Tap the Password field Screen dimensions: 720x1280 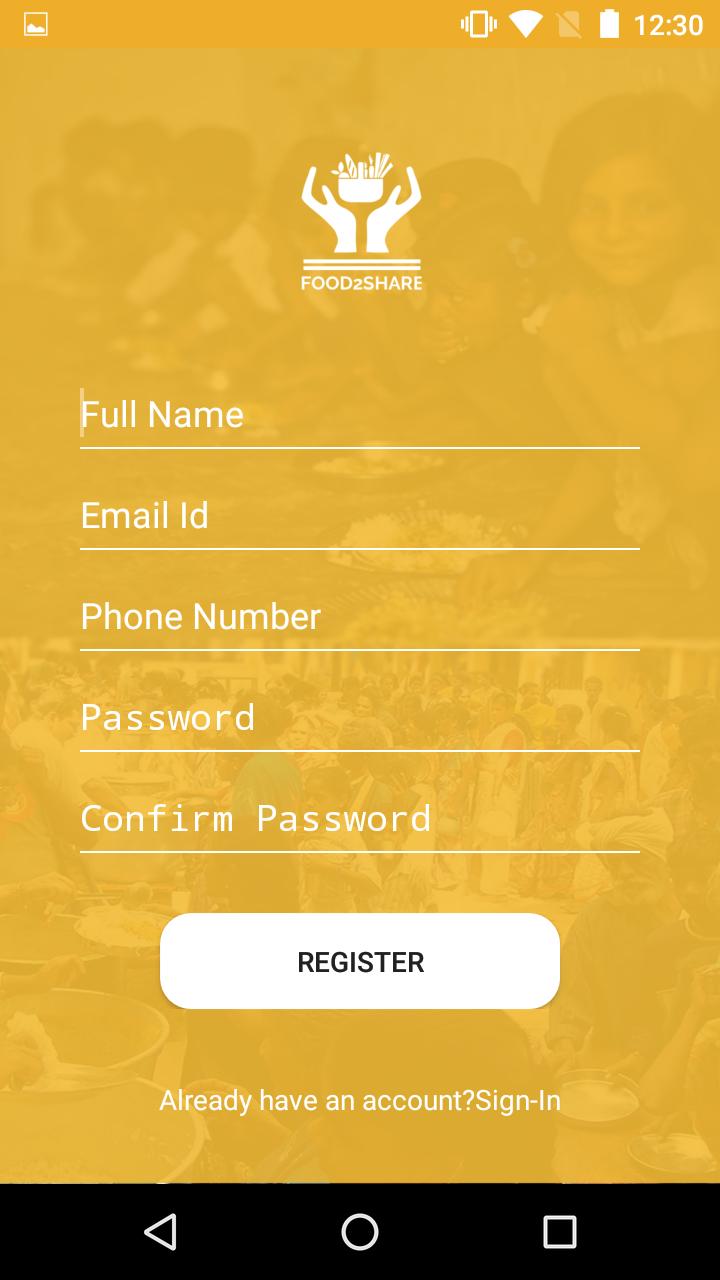(x=360, y=718)
